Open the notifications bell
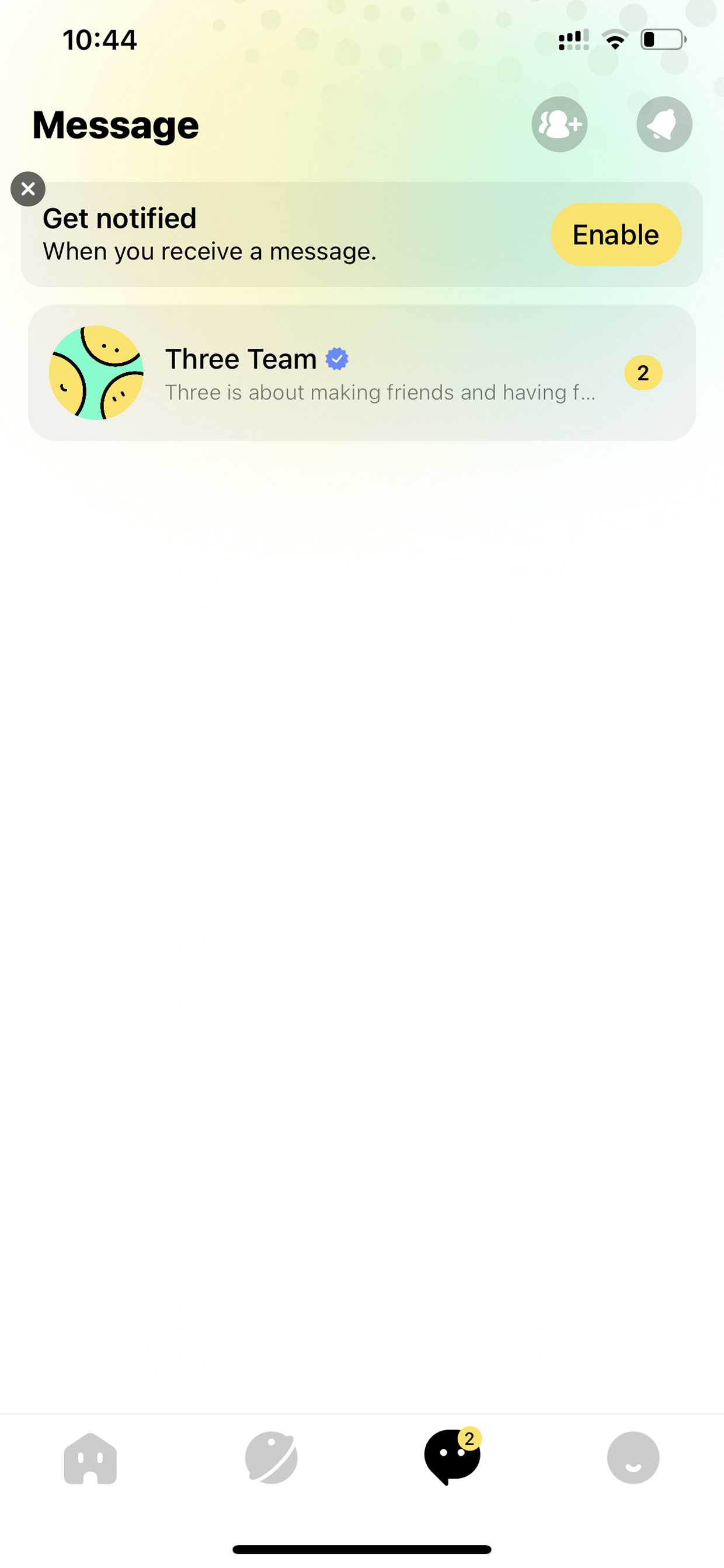724x1568 pixels. click(664, 124)
